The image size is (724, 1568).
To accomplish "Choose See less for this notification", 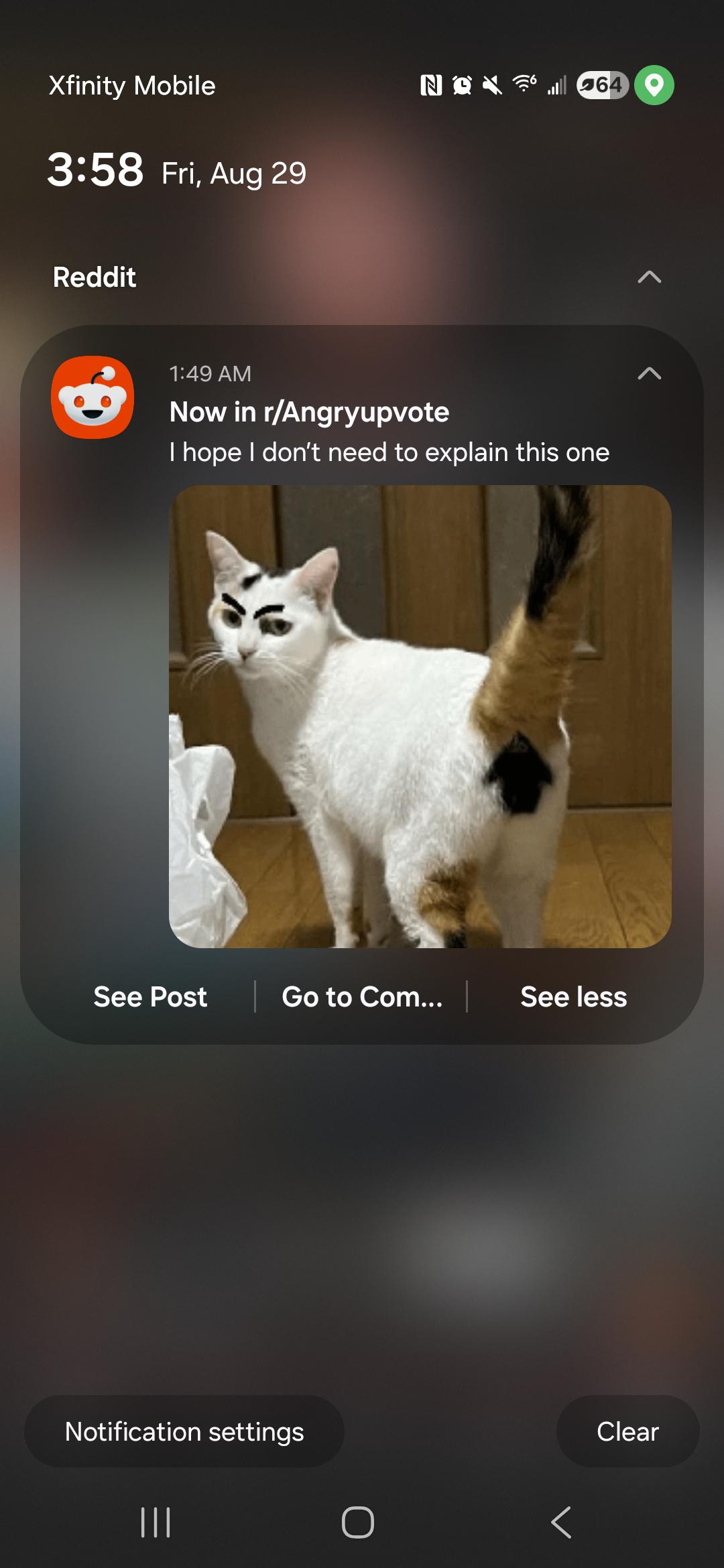I will [574, 996].
